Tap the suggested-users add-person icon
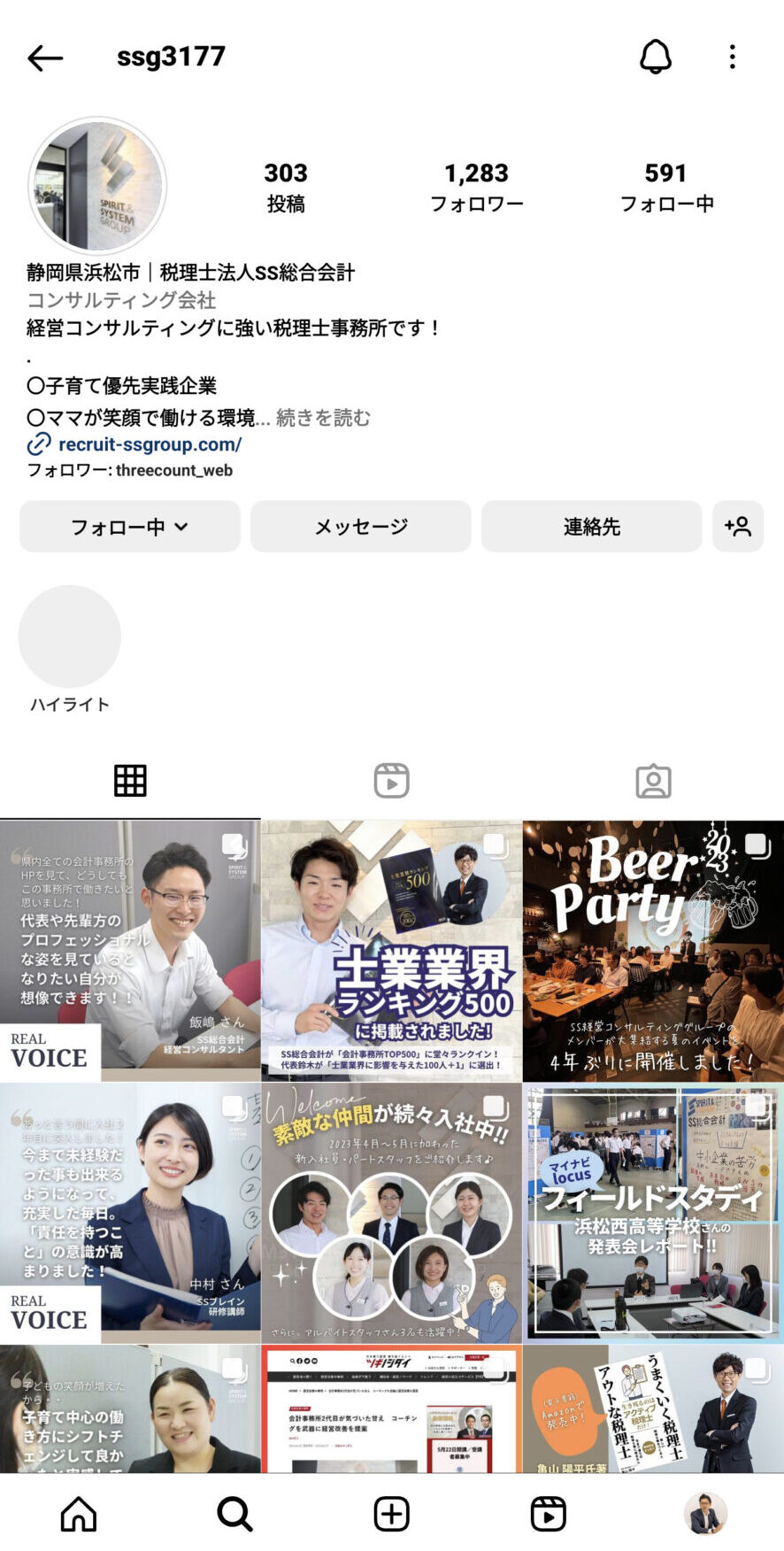 [738, 527]
